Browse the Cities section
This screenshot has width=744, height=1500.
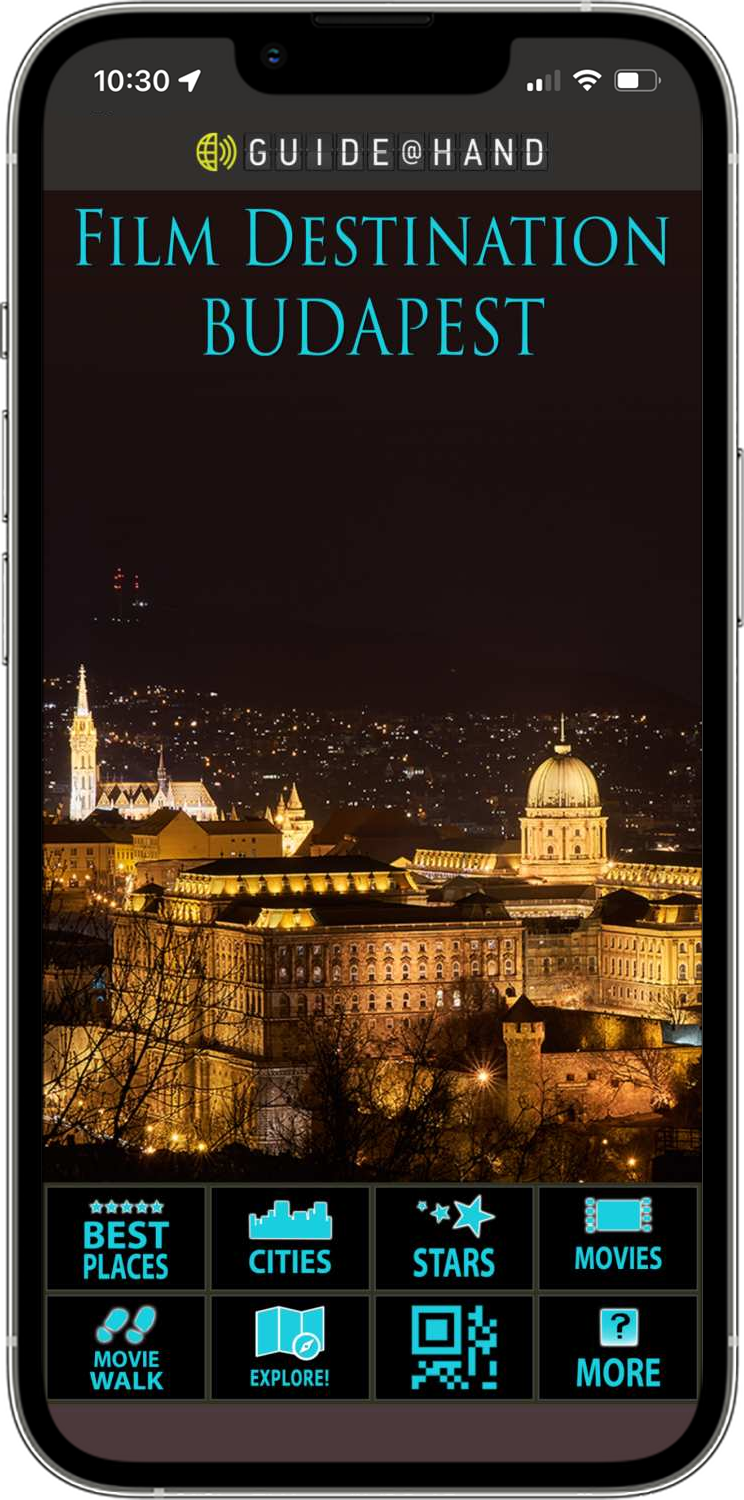[290, 1238]
